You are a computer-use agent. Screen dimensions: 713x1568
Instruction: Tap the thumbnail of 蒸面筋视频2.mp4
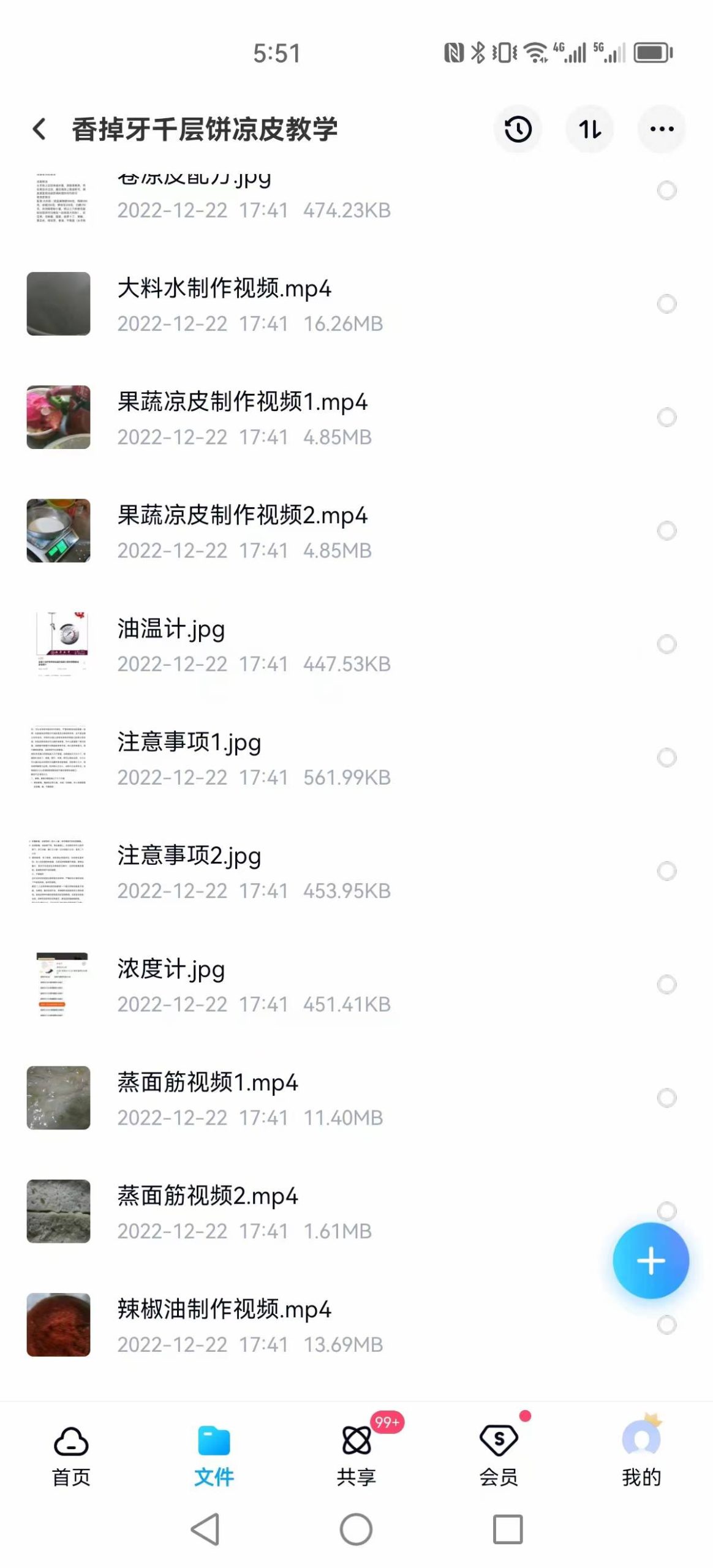coord(59,1210)
